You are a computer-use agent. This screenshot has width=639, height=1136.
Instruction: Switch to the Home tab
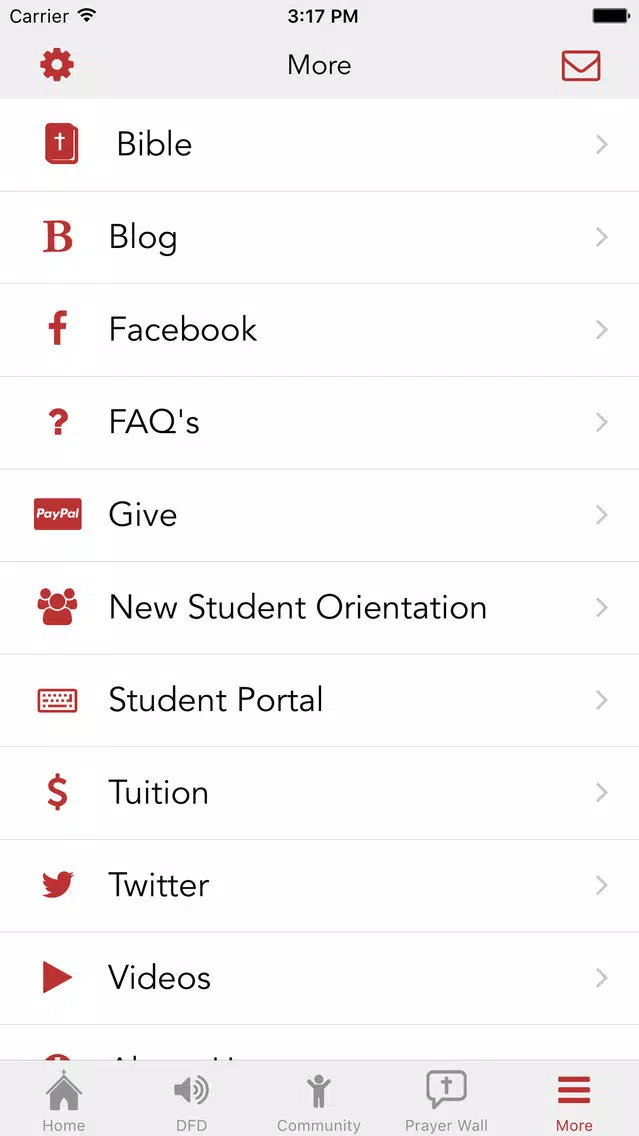click(64, 1100)
